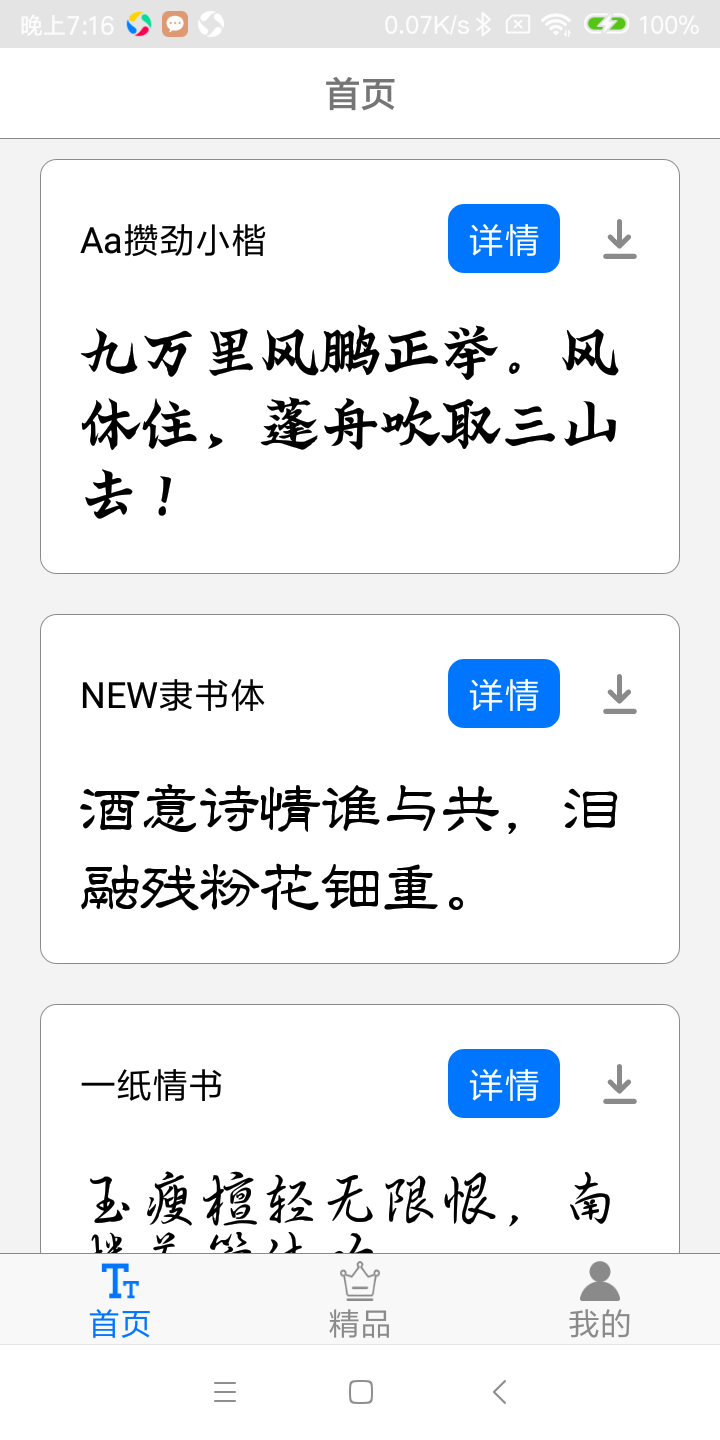View details for 一纸情书 font
The image size is (720, 1440).
(x=503, y=1083)
